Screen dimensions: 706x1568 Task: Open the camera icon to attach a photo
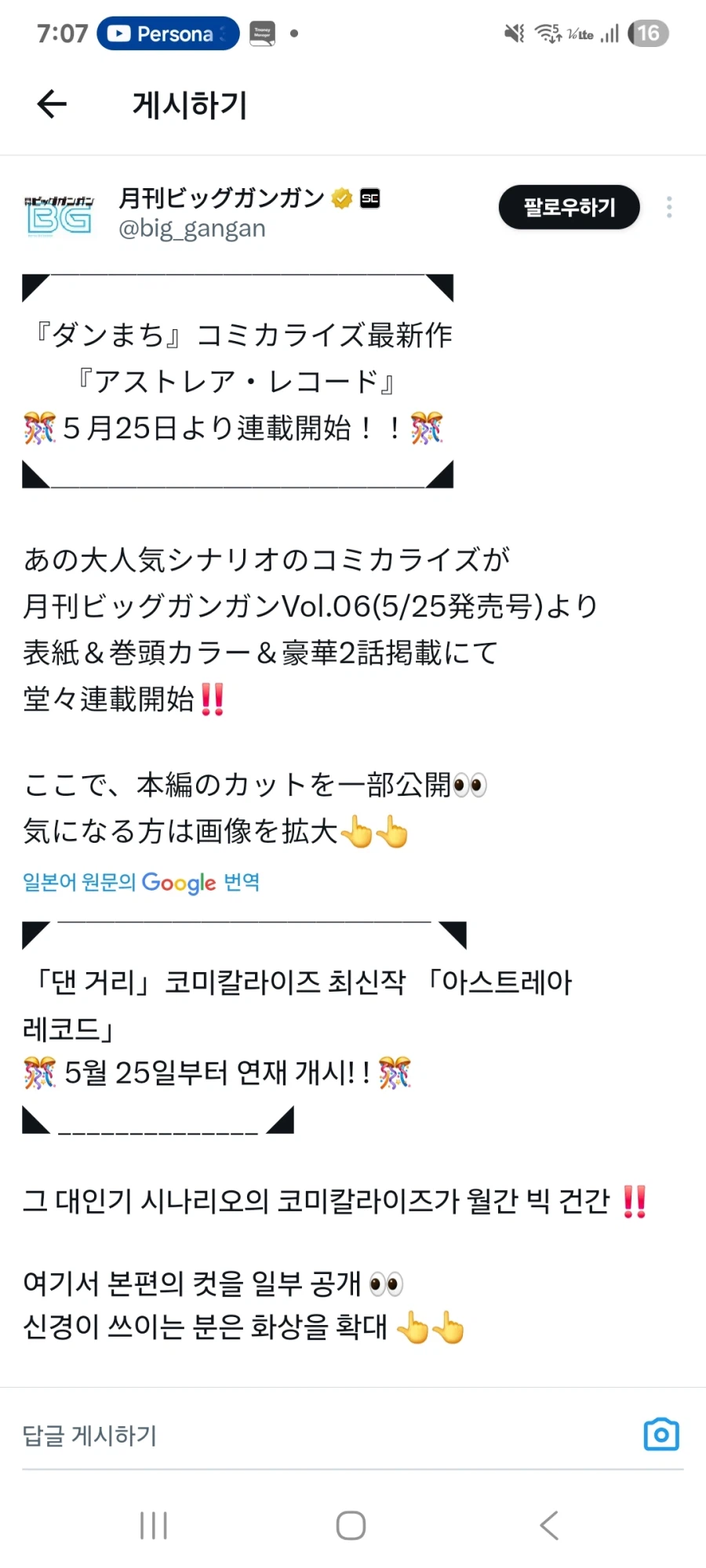tap(661, 1433)
